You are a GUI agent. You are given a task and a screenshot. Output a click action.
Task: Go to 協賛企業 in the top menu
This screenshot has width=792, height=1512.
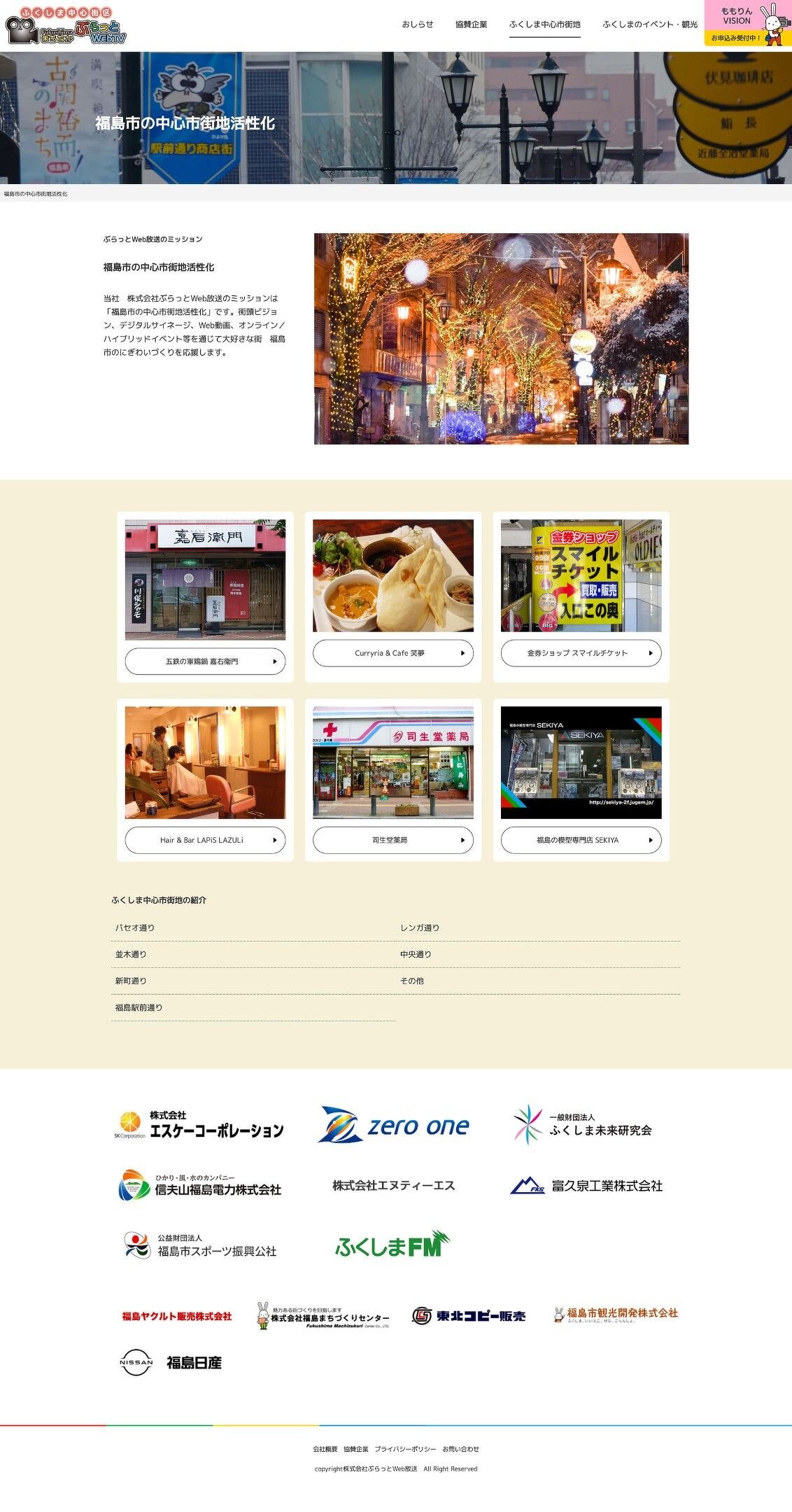click(x=471, y=24)
